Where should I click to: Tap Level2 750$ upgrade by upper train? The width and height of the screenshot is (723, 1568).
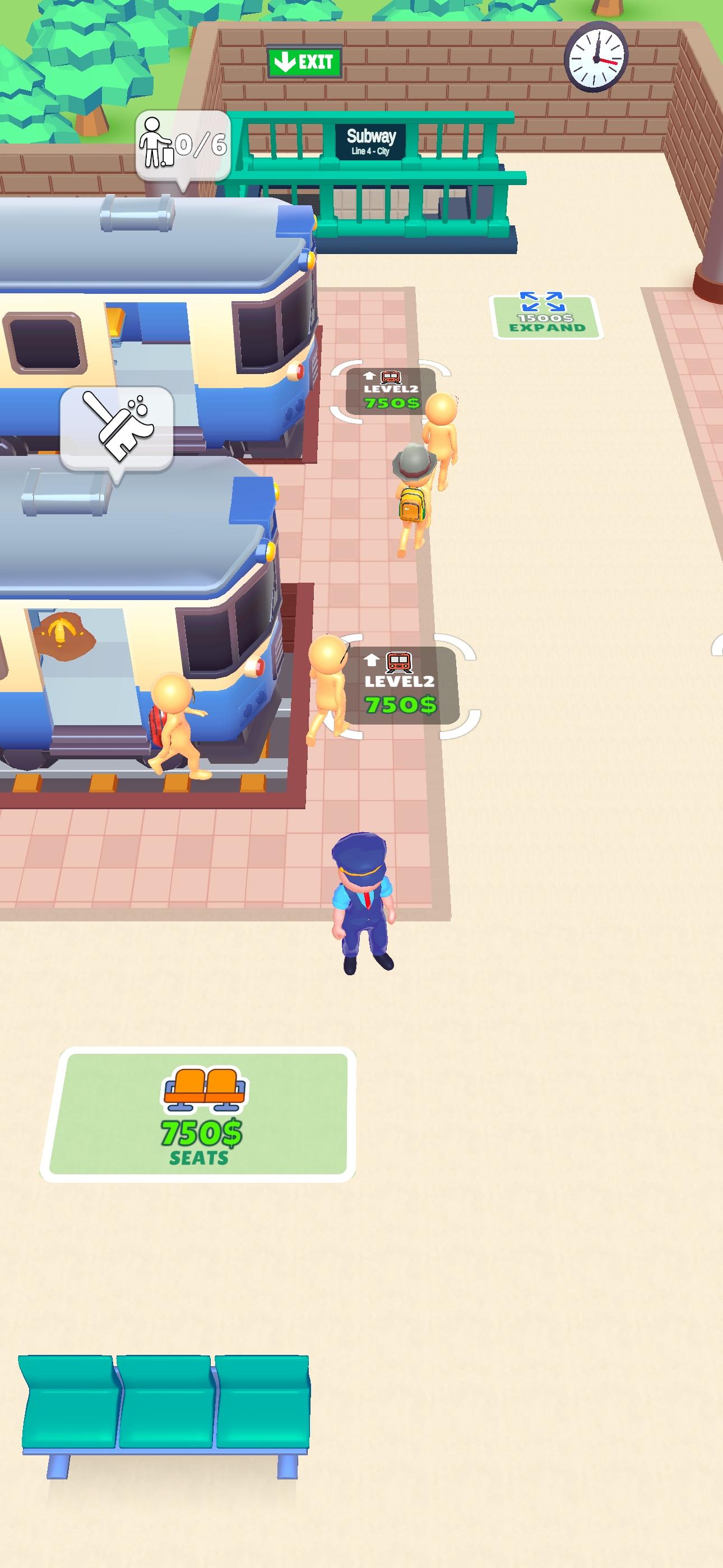[391, 391]
